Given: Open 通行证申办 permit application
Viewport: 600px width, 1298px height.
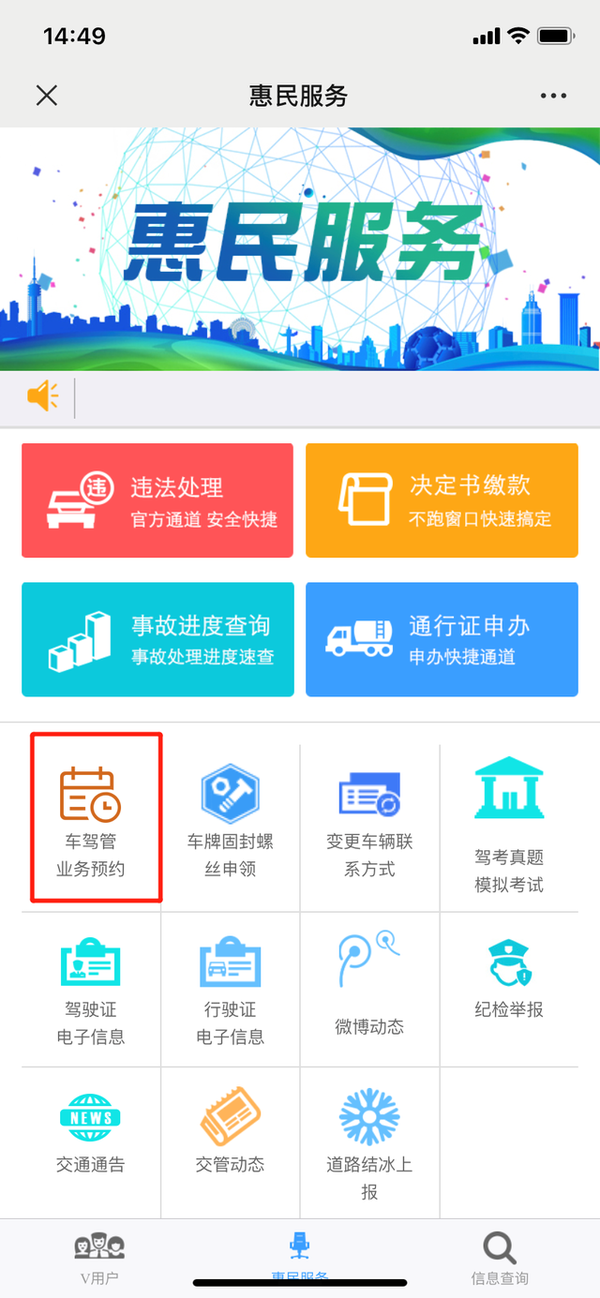Looking at the screenshot, I should tap(442, 639).
